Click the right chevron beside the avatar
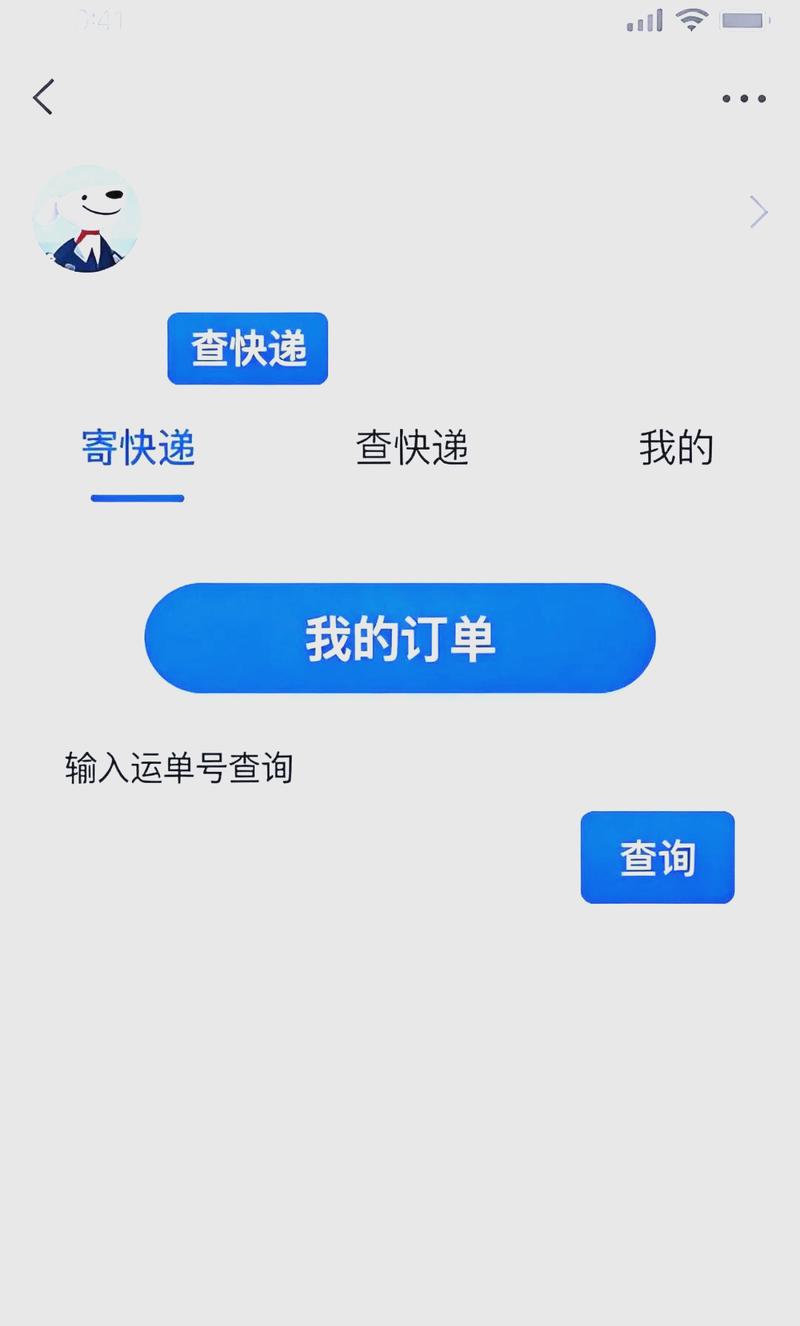Screen dimensions: 800x1326 coord(758,213)
